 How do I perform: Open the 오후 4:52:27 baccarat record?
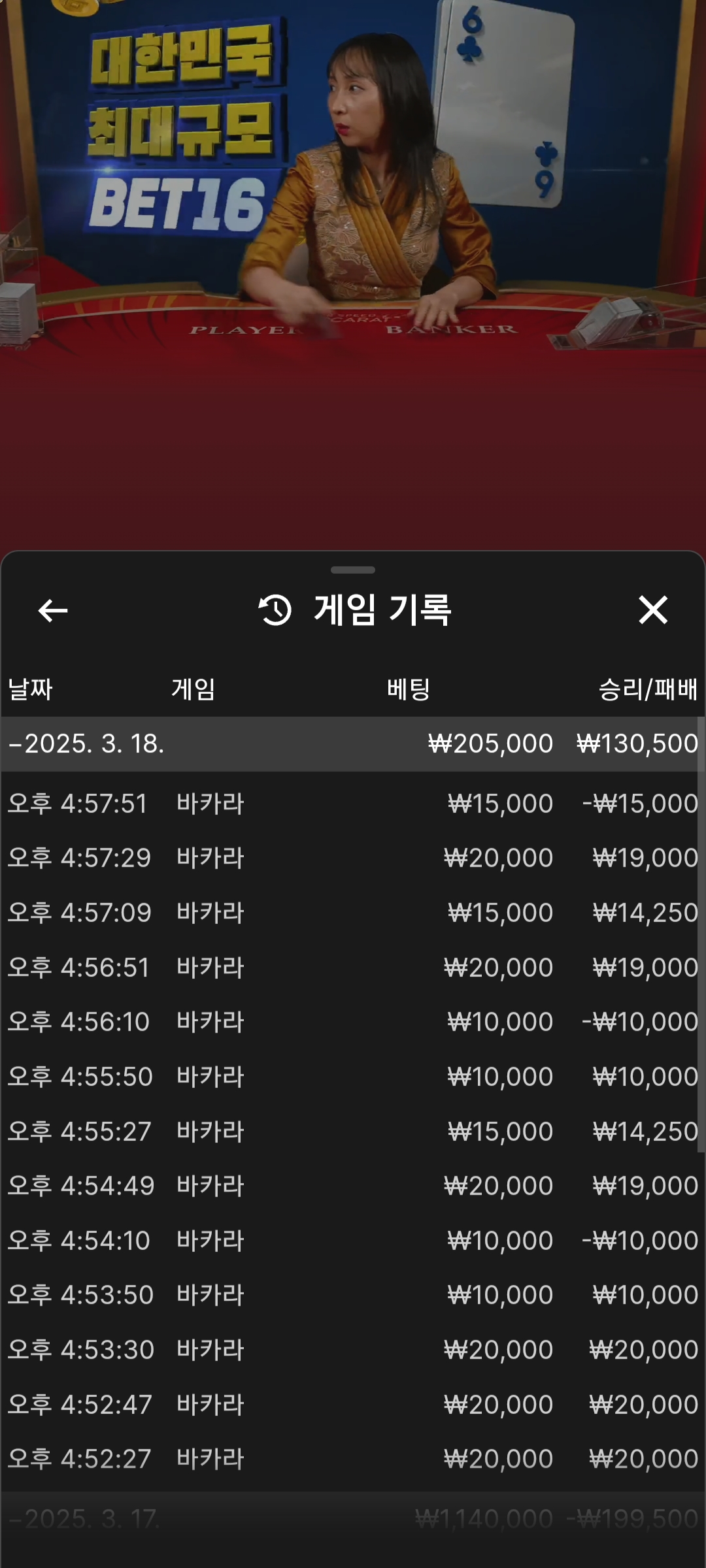pyautogui.click(x=353, y=1459)
